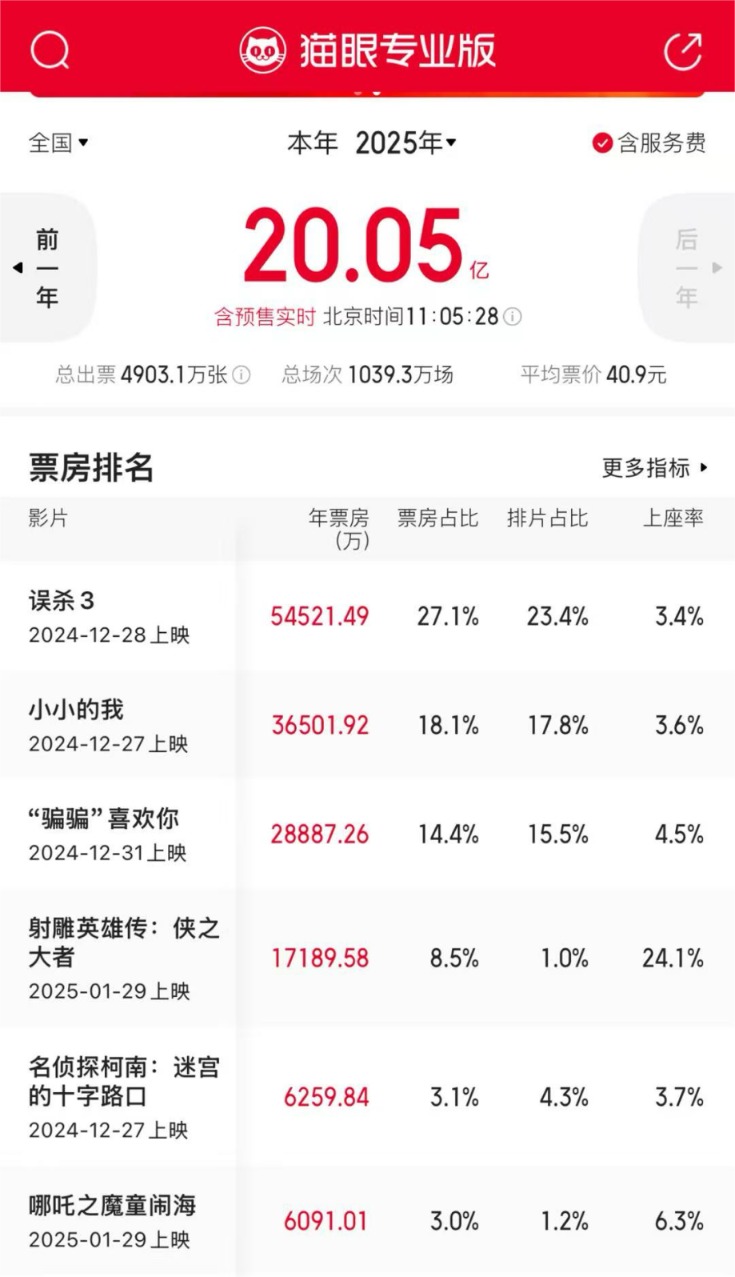Toggle the 含服务费 checkbox
735x1277 pixels.
[602, 143]
